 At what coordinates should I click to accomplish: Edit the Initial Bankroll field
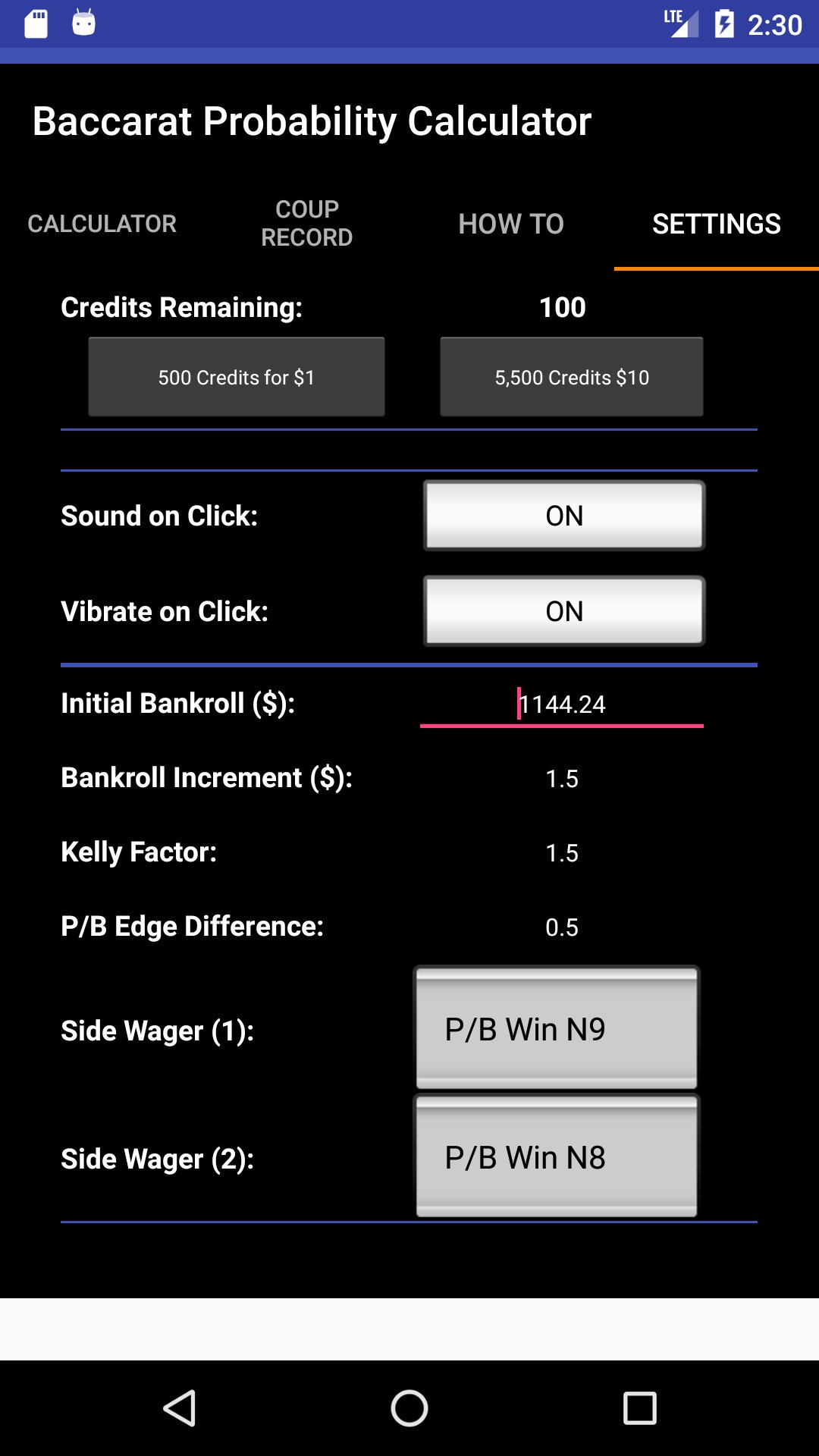[x=562, y=704]
